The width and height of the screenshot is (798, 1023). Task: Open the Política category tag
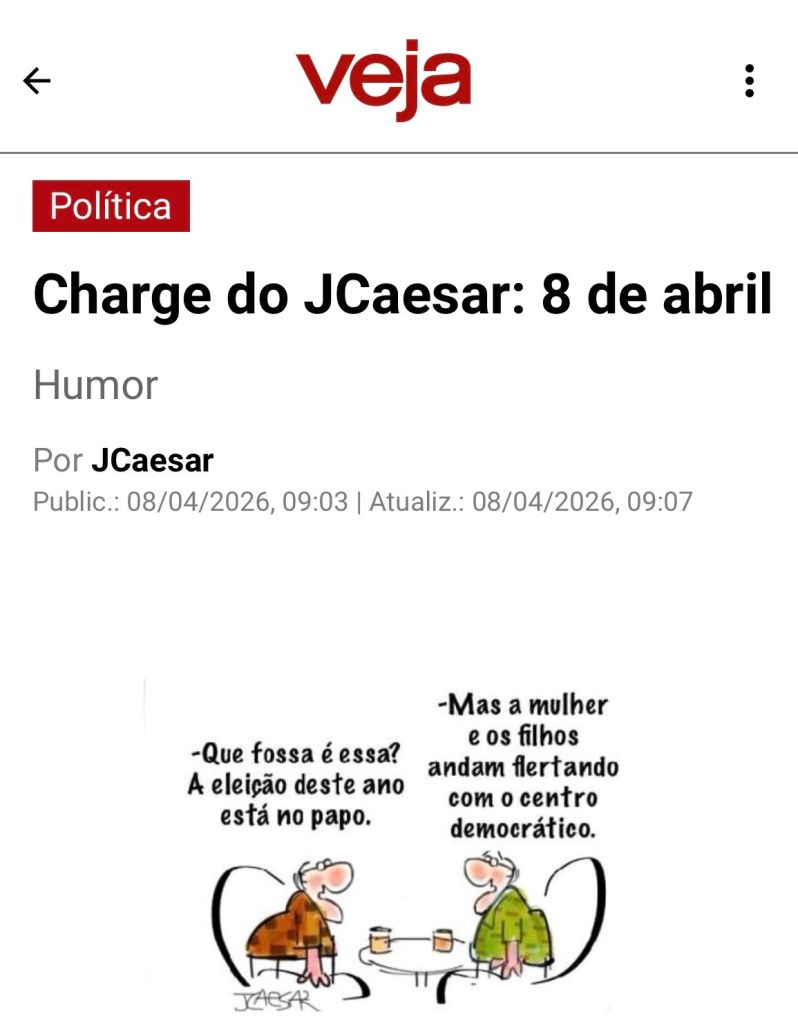(x=111, y=206)
